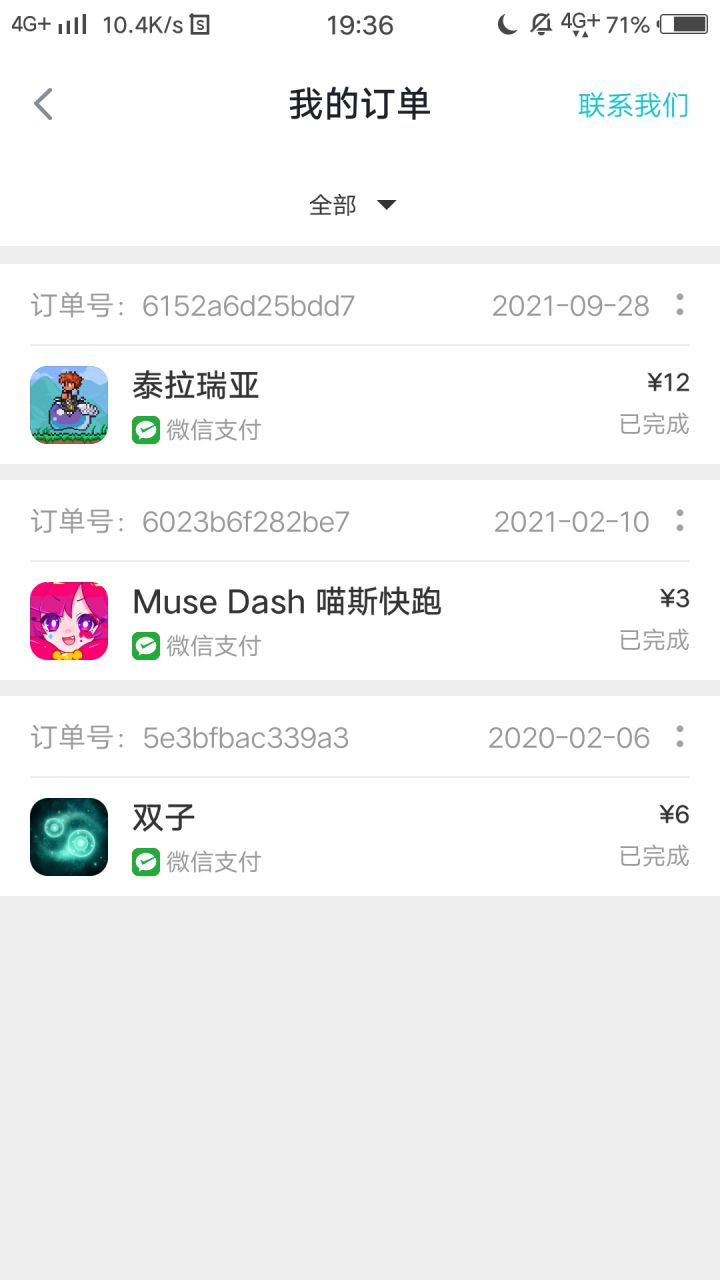Tap the back arrow at top left
Viewport: 720px width, 1280px height.
pos(42,103)
